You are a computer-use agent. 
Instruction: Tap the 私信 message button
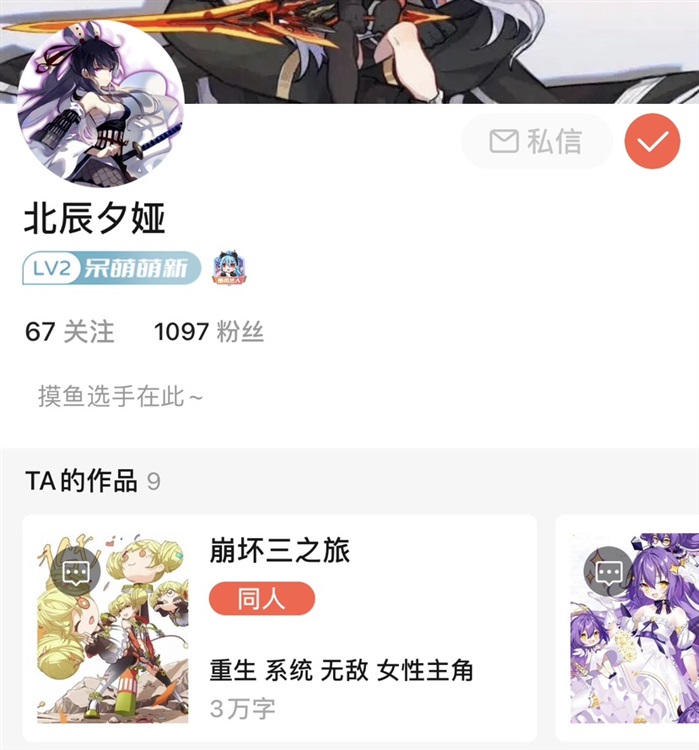(536, 141)
